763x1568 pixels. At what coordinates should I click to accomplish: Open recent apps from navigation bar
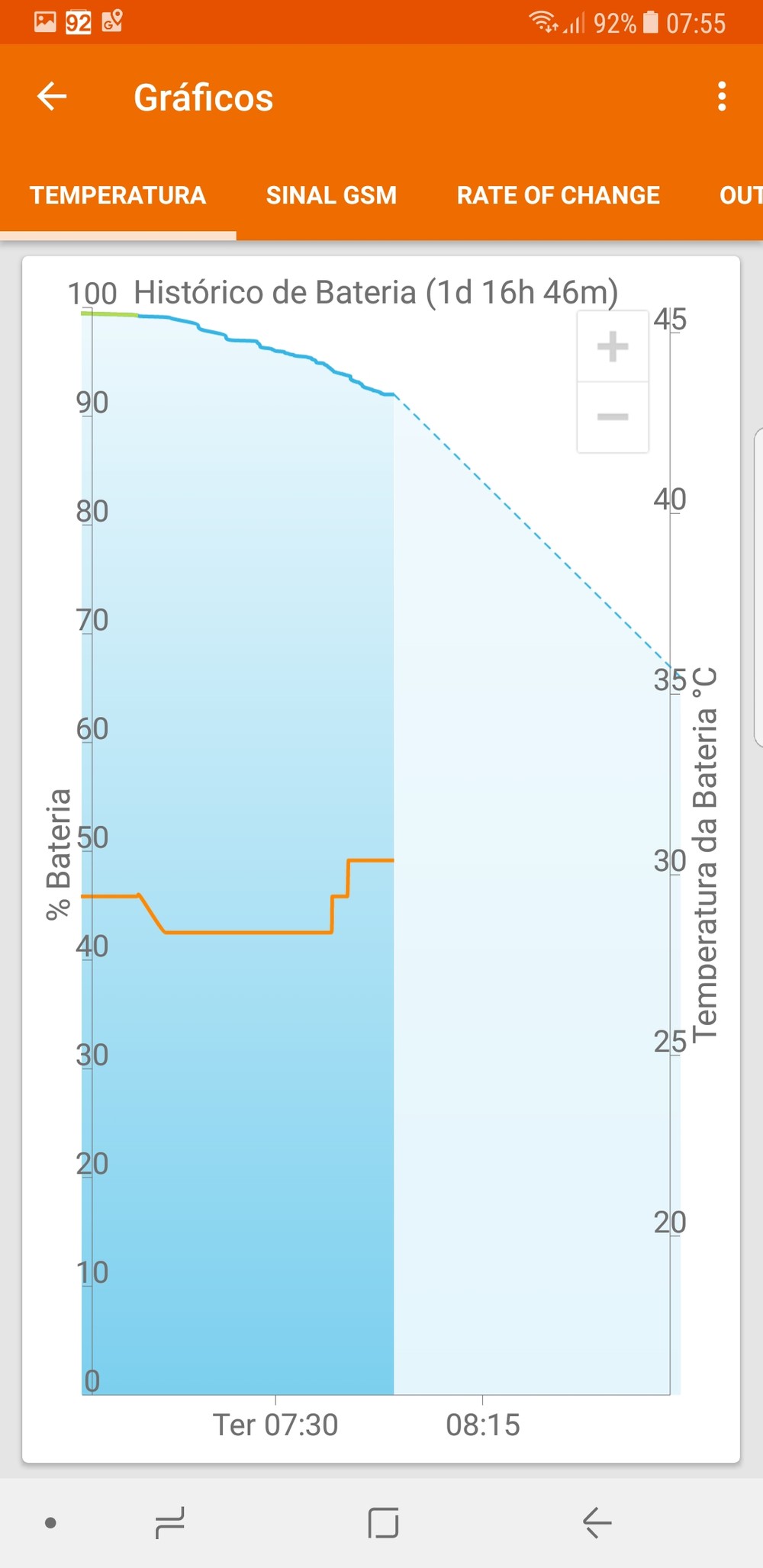click(169, 1522)
